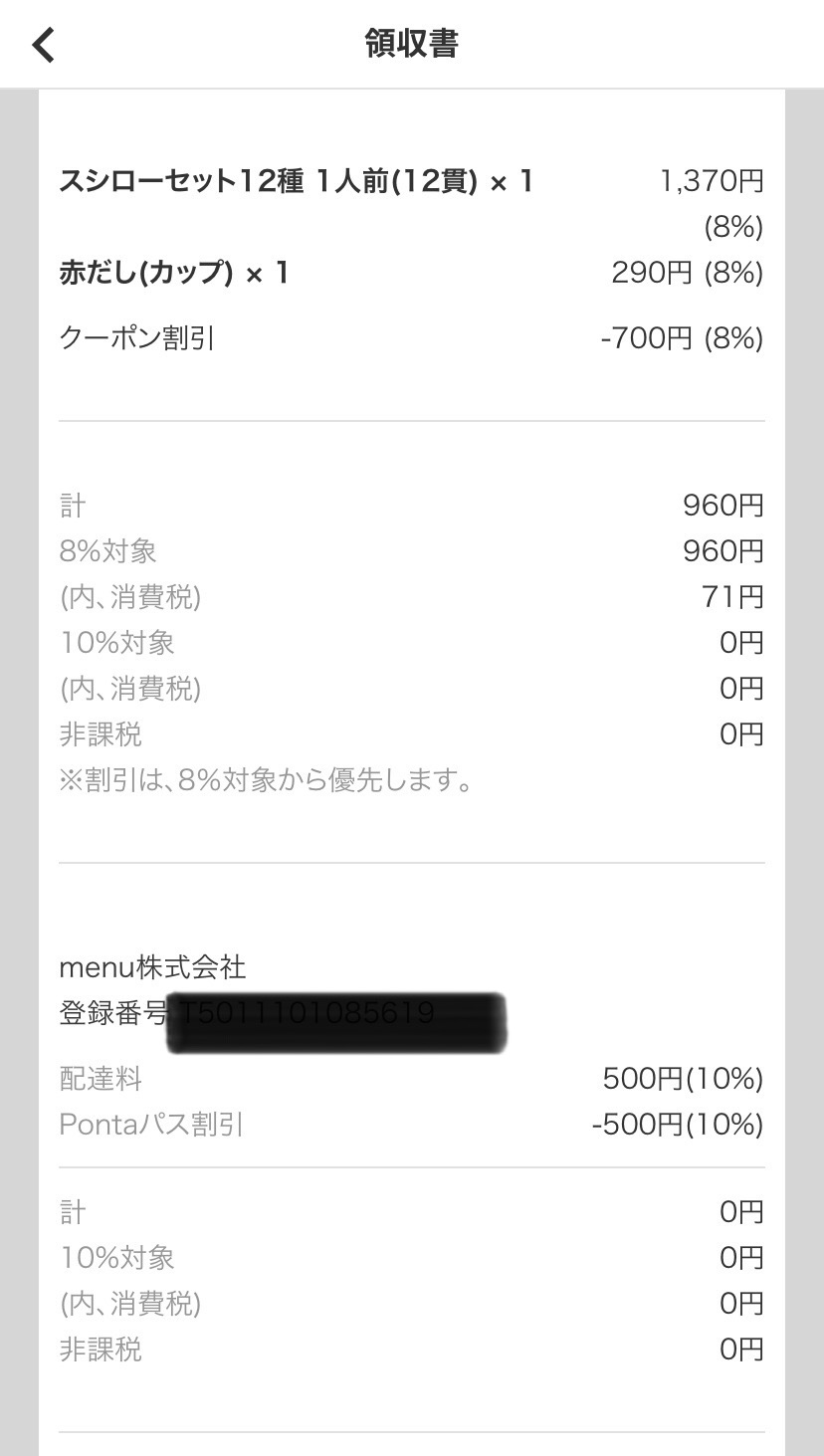Tap the 1,370円 price text
Screen dimensions: 824x1456
pyautogui.click(x=710, y=180)
